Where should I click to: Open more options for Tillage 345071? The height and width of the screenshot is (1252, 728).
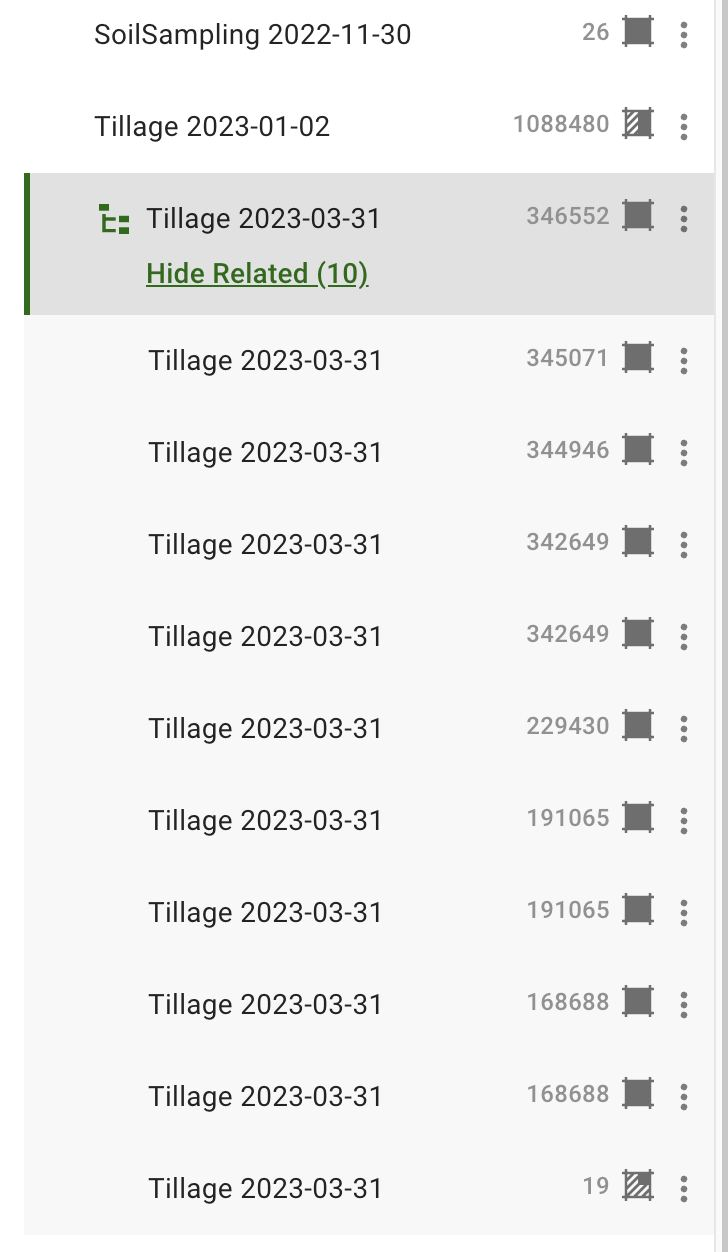tap(683, 360)
